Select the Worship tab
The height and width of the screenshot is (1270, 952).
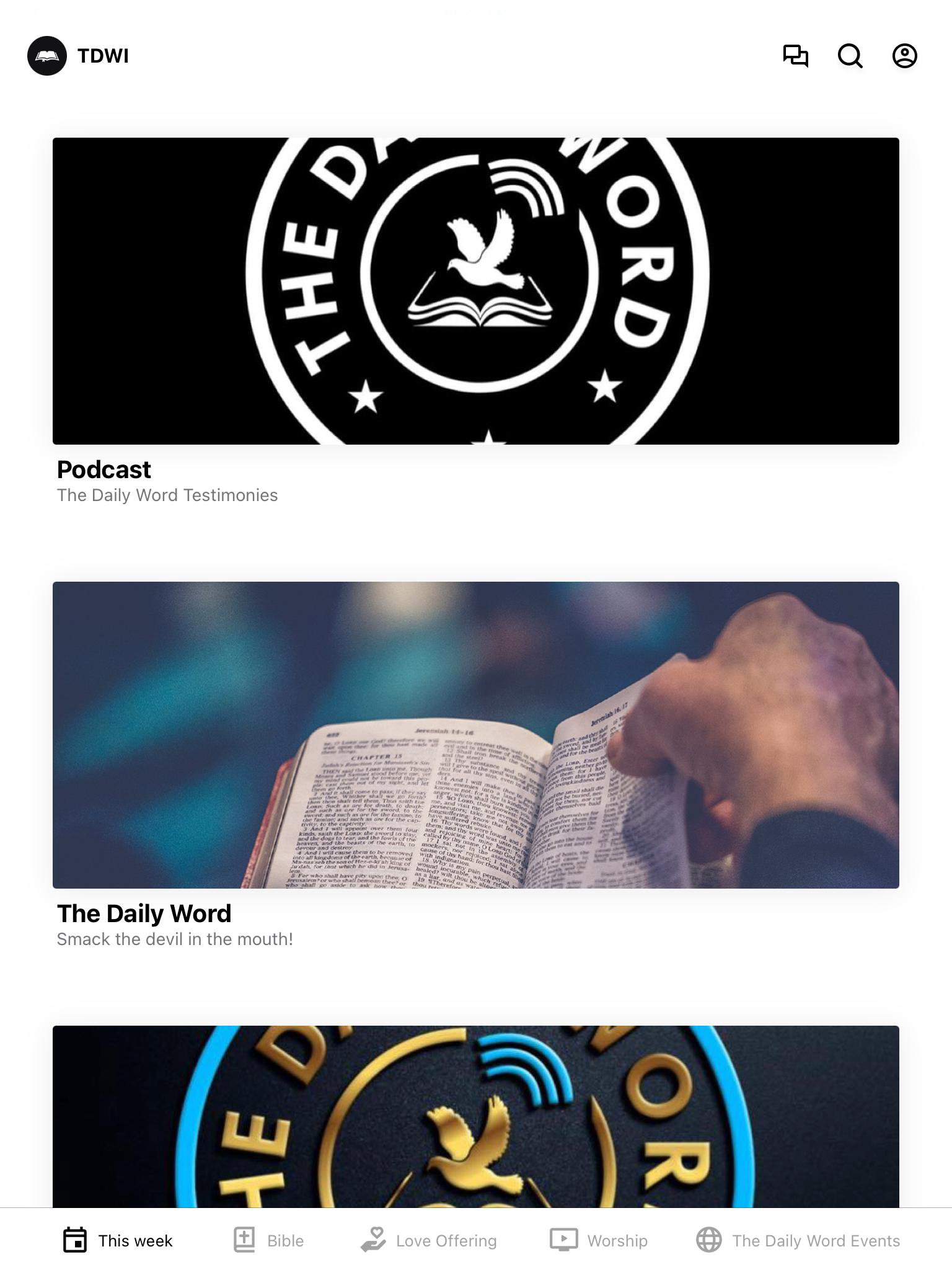tap(599, 1240)
